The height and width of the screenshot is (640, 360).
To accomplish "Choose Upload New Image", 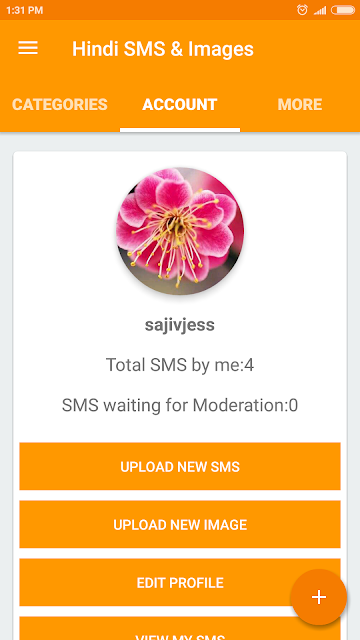I will [x=180, y=524].
